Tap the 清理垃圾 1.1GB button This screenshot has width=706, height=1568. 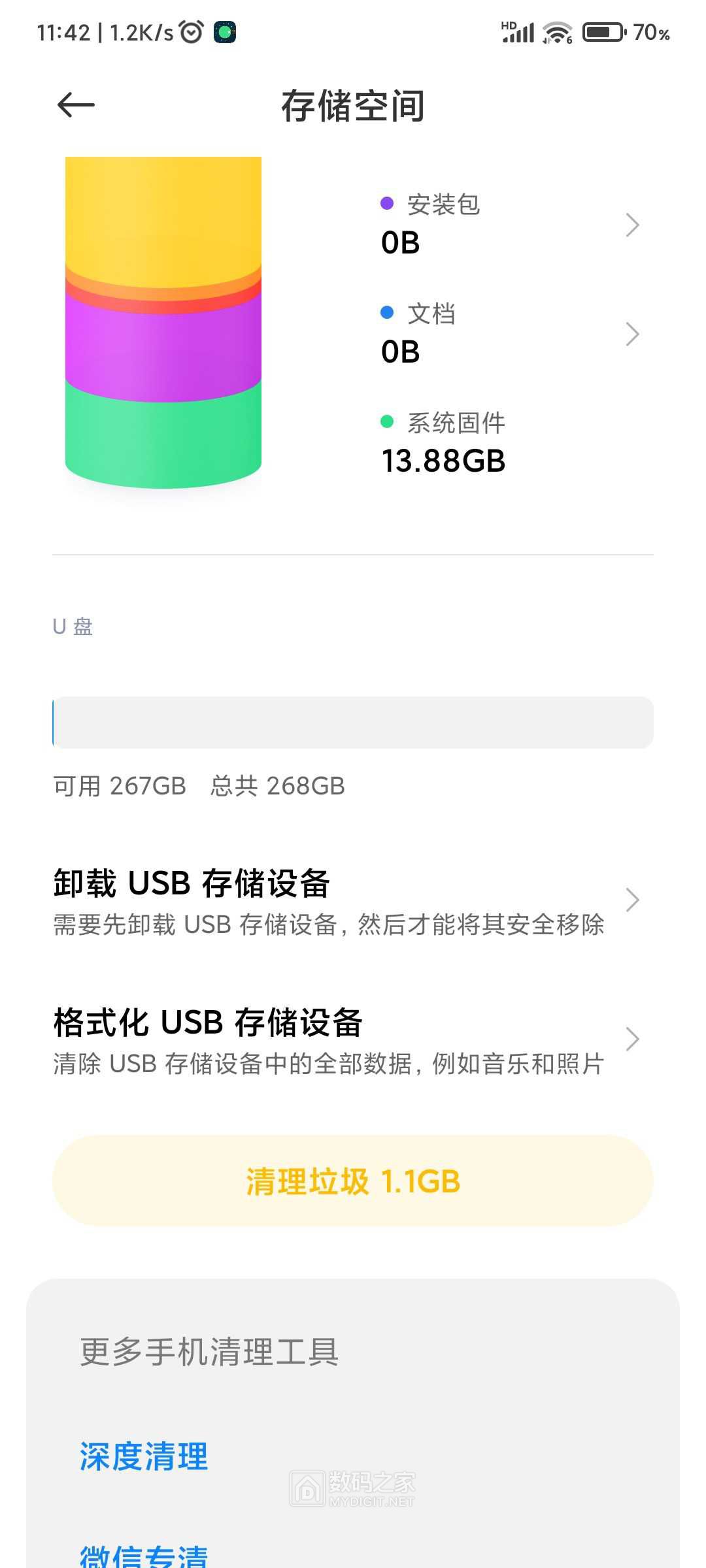coord(353,1181)
